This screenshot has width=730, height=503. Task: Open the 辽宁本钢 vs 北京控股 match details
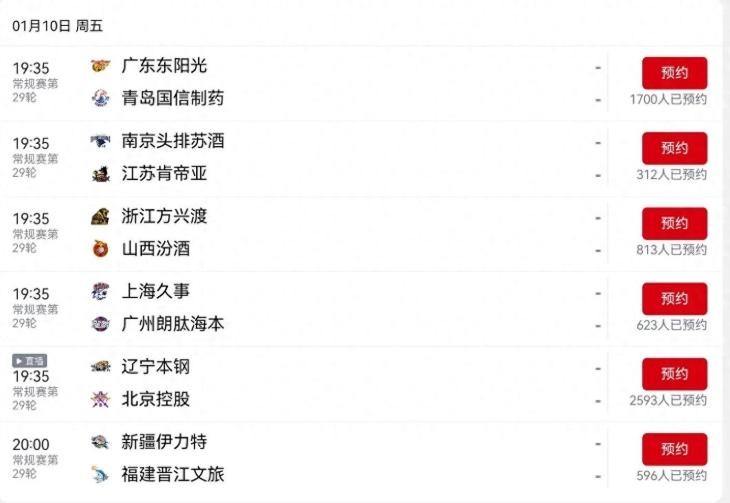pos(300,383)
